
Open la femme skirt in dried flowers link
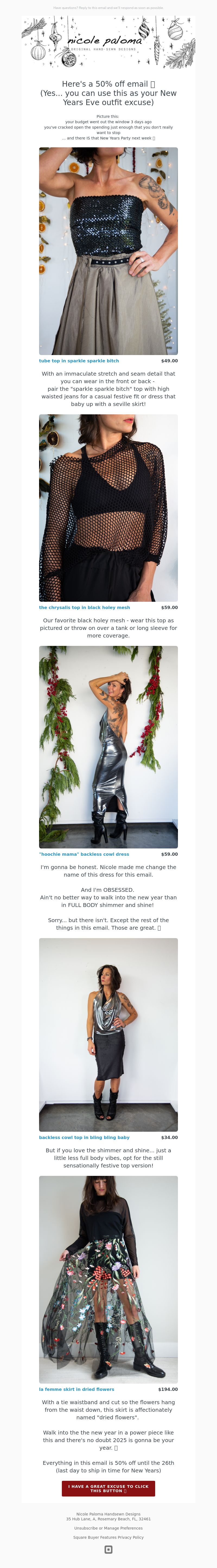click(x=76, y=1389)
